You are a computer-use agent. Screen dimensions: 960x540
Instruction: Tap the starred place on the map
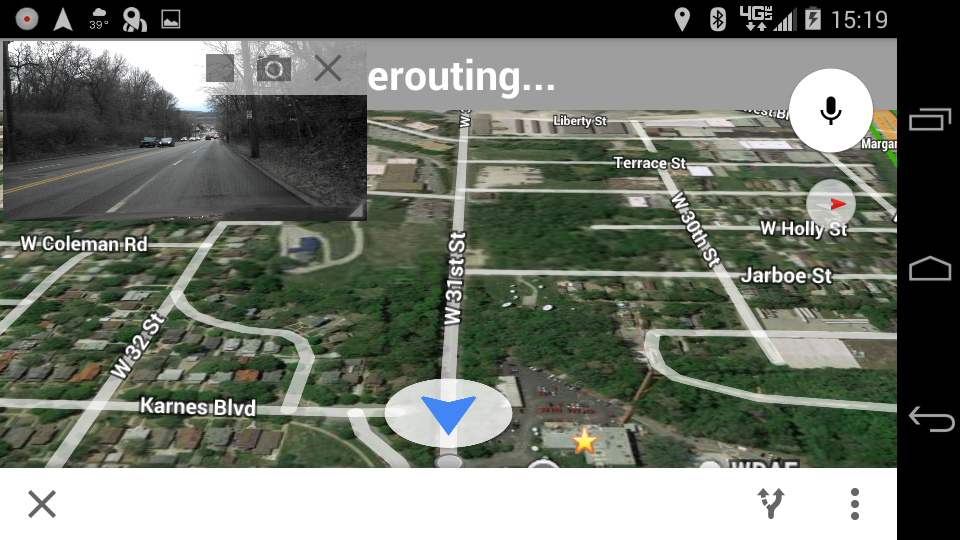click(x=584, y=440)
